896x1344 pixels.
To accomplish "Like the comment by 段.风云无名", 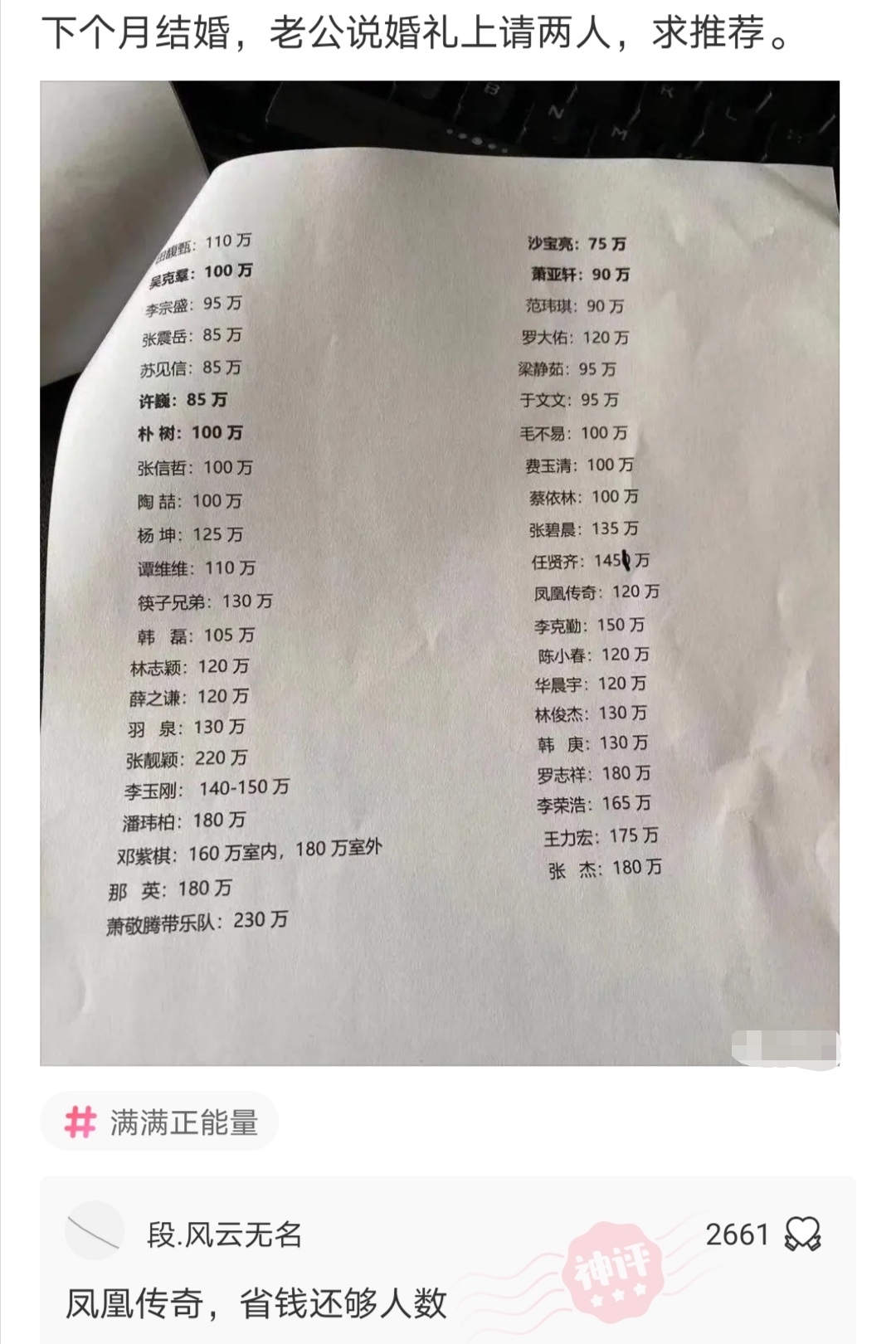I will 801,1234.
